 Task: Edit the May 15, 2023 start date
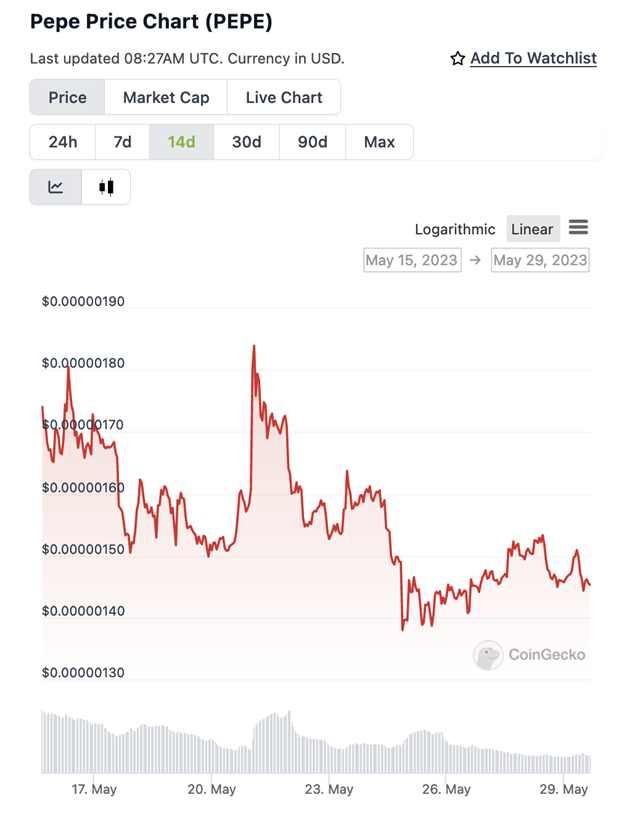(x=412, y=260)
